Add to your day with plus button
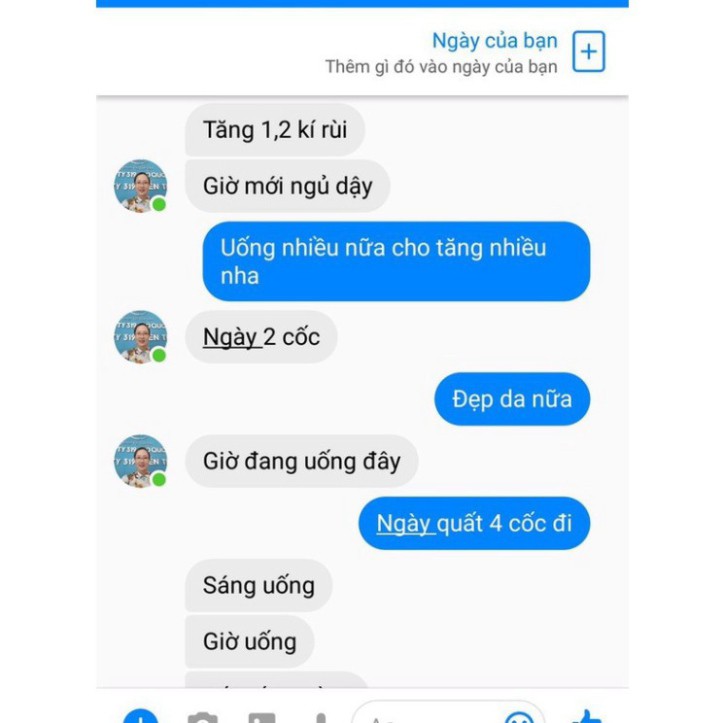723x723 pixels. point(588,52)
